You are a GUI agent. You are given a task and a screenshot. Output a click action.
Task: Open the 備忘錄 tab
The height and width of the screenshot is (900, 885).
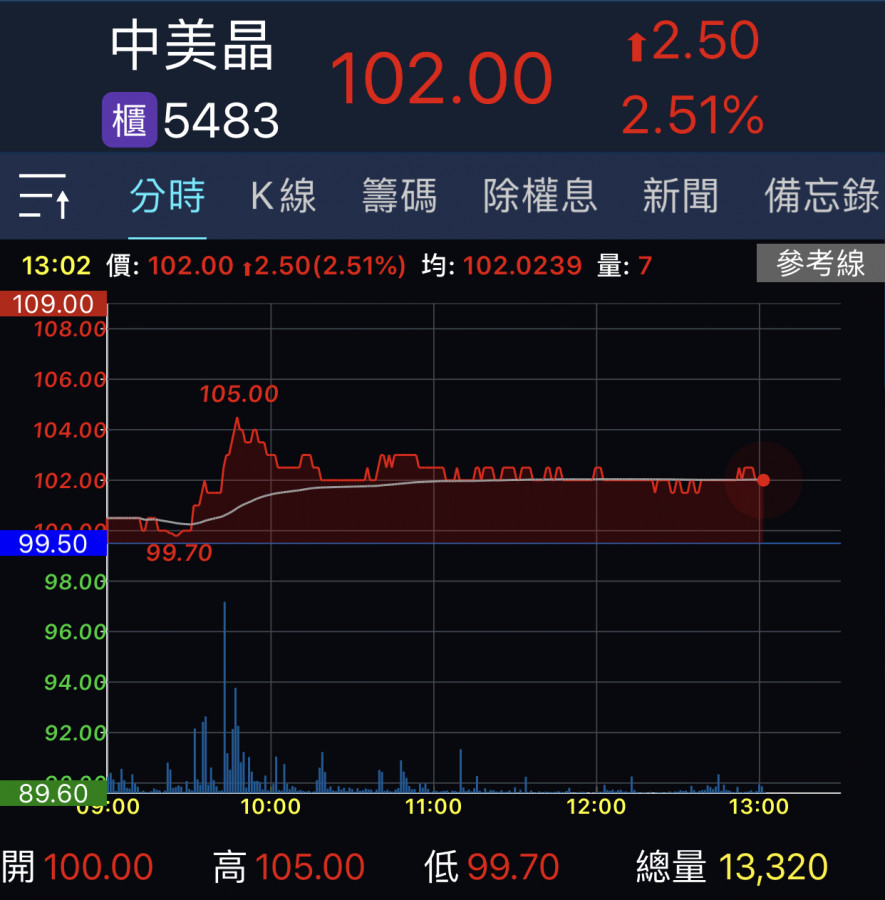point(821,196)
